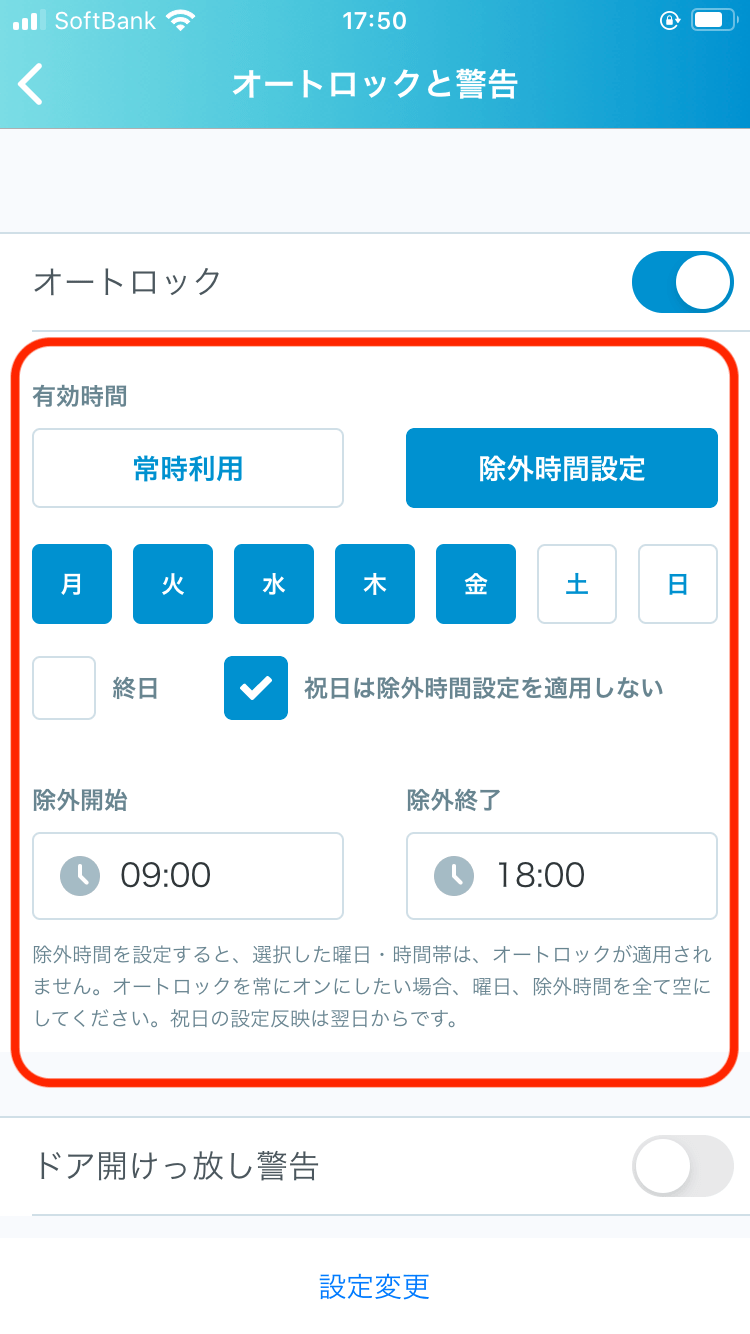The width and height of the screenshot is (750, 1334).
Task: Uncheck 祝日は除外時間設定を適用しない
Action: (x=256, y=688)
